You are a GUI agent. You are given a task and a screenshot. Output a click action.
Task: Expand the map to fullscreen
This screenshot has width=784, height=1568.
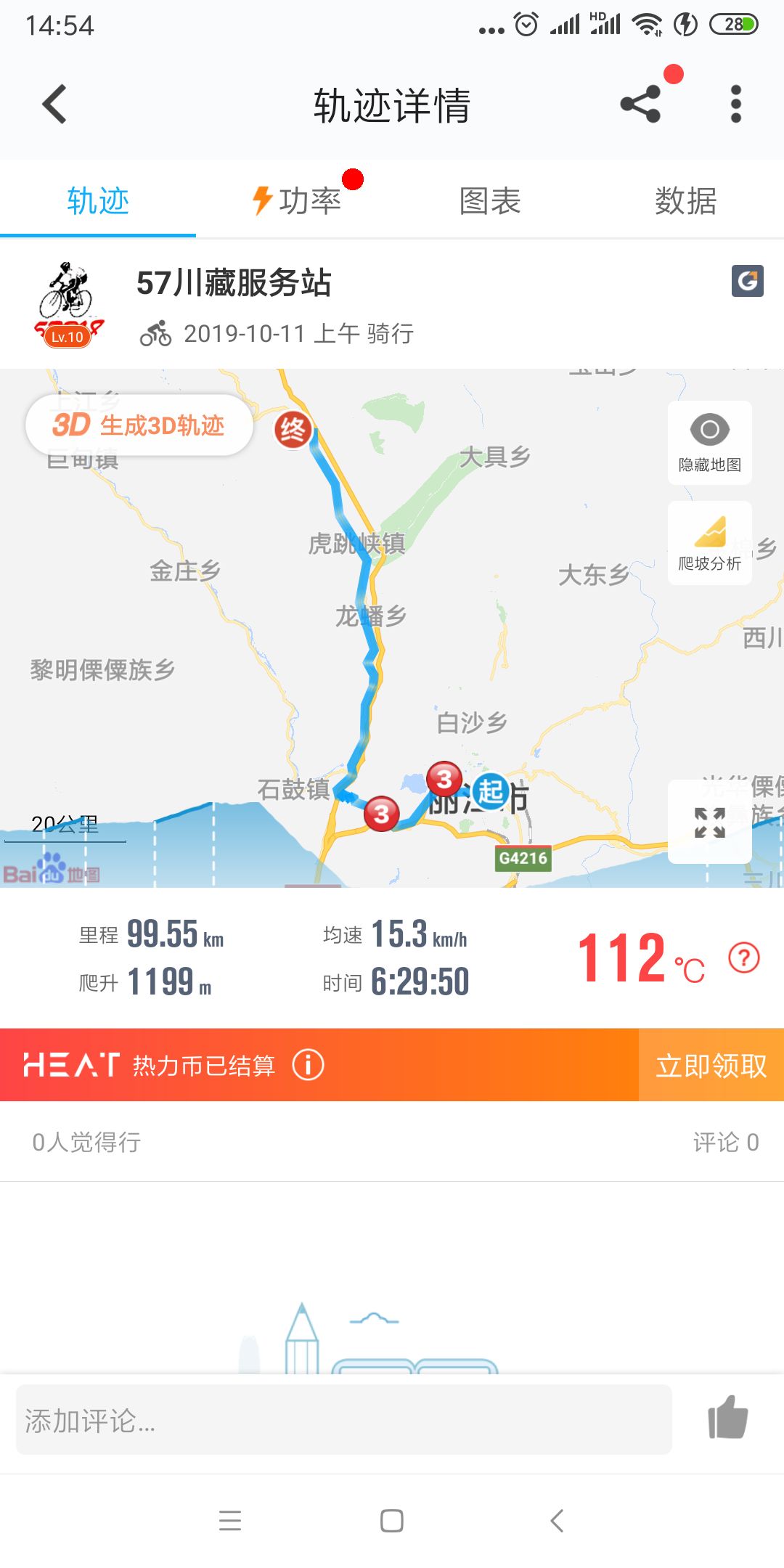click(709, 822)
